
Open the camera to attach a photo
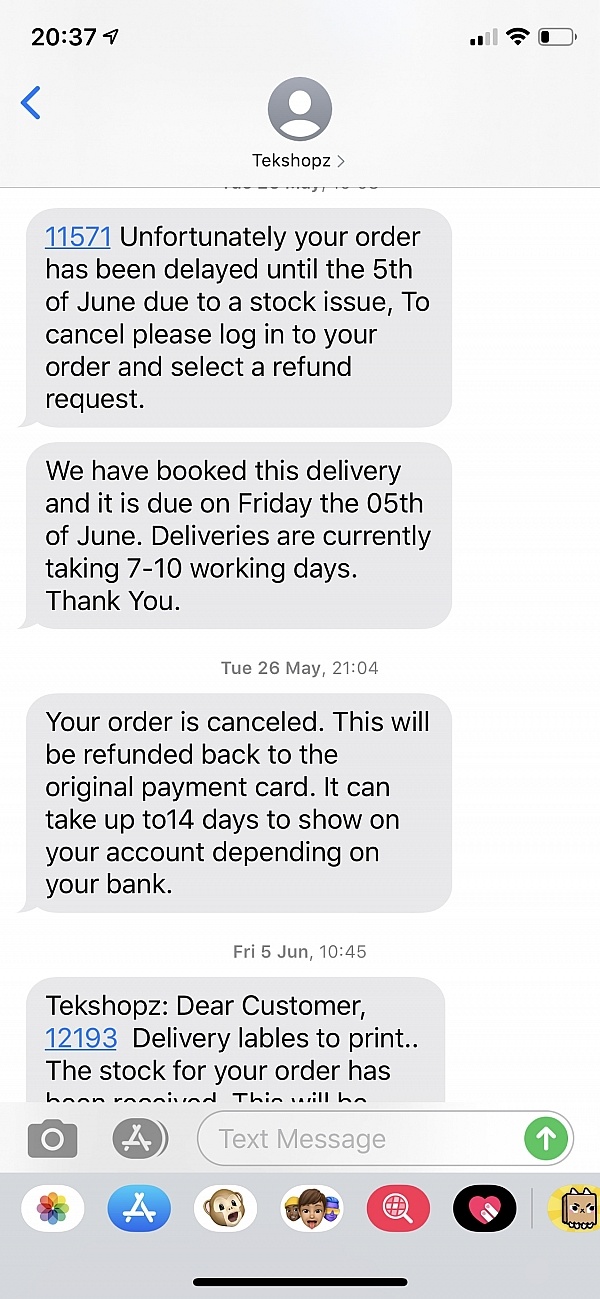click(52, 1138)
